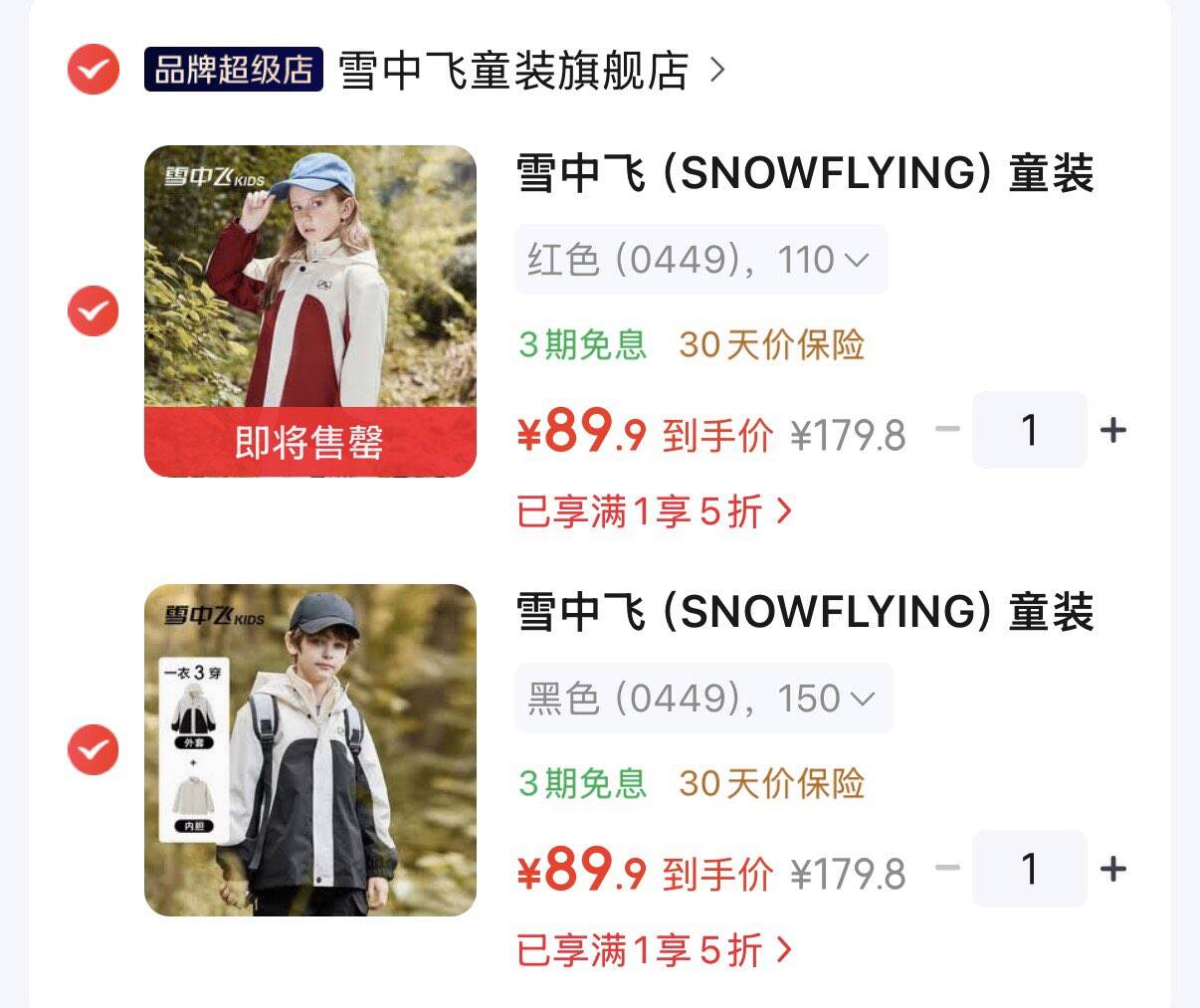1200x1008 pixels.
Task: View 已享满1享5折 promo for the red jacket
Action: 655,511
